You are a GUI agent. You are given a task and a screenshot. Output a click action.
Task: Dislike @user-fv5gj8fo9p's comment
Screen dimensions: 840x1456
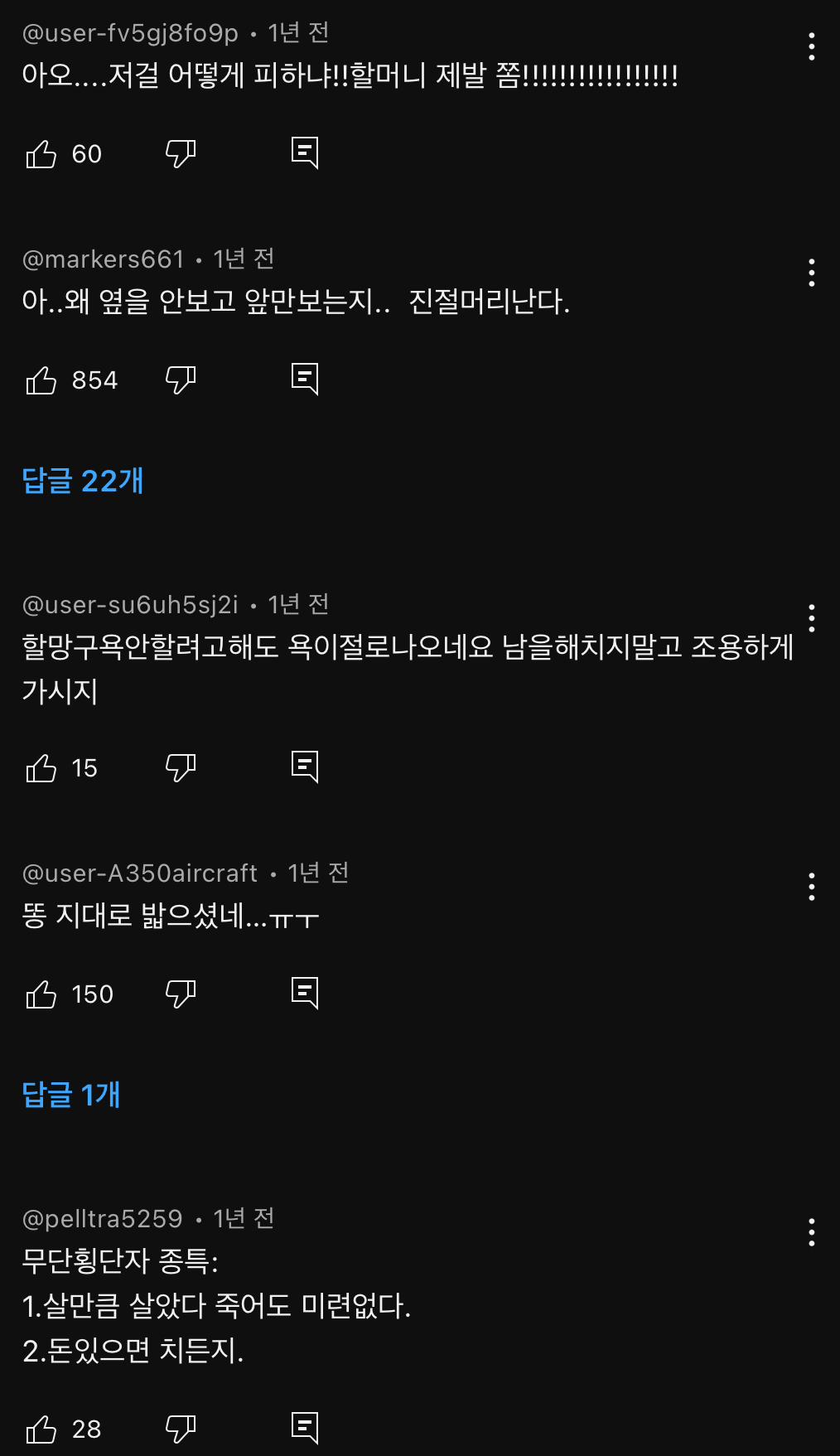(x=181, y=152)
